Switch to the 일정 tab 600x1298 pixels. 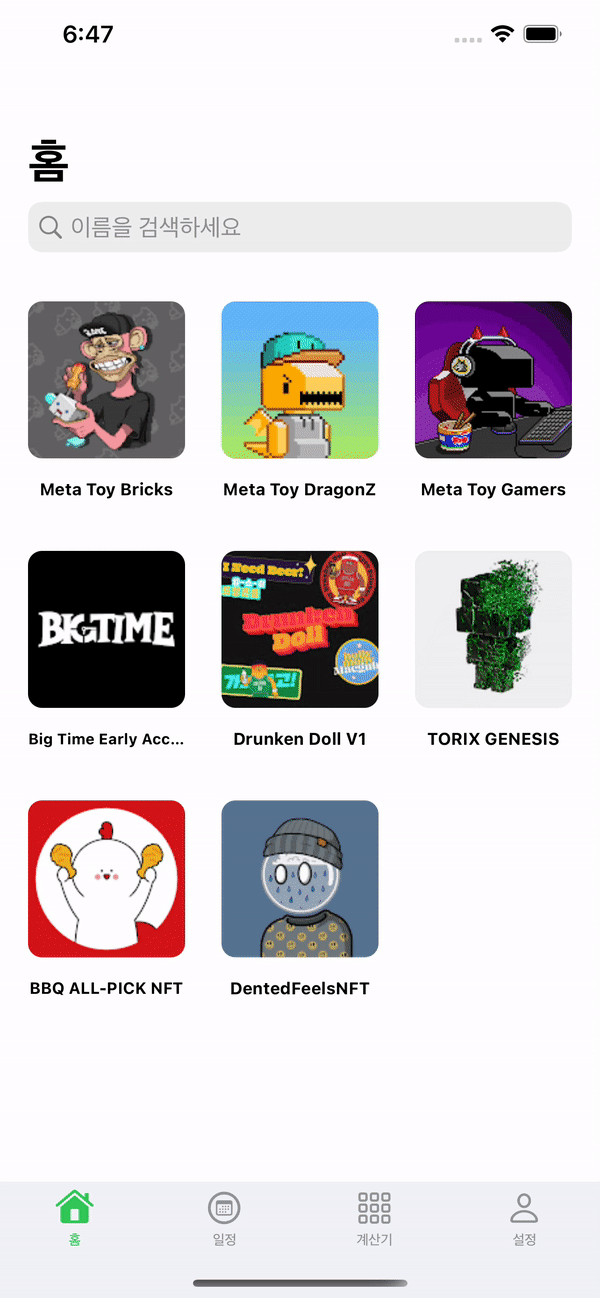click(224, 1217)
